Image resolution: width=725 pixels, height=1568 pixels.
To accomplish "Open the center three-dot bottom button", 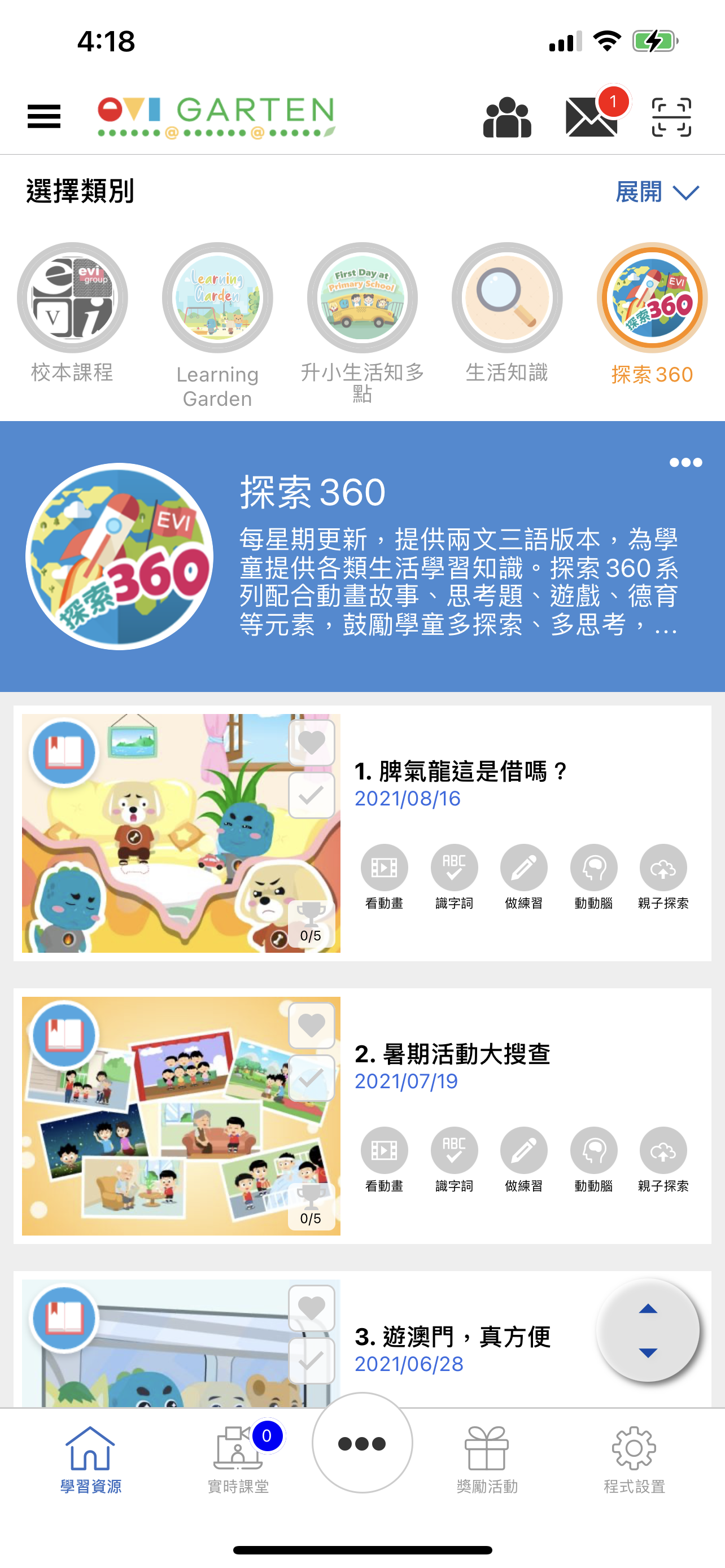I will pyautogui.click(x=362, y=1443).
